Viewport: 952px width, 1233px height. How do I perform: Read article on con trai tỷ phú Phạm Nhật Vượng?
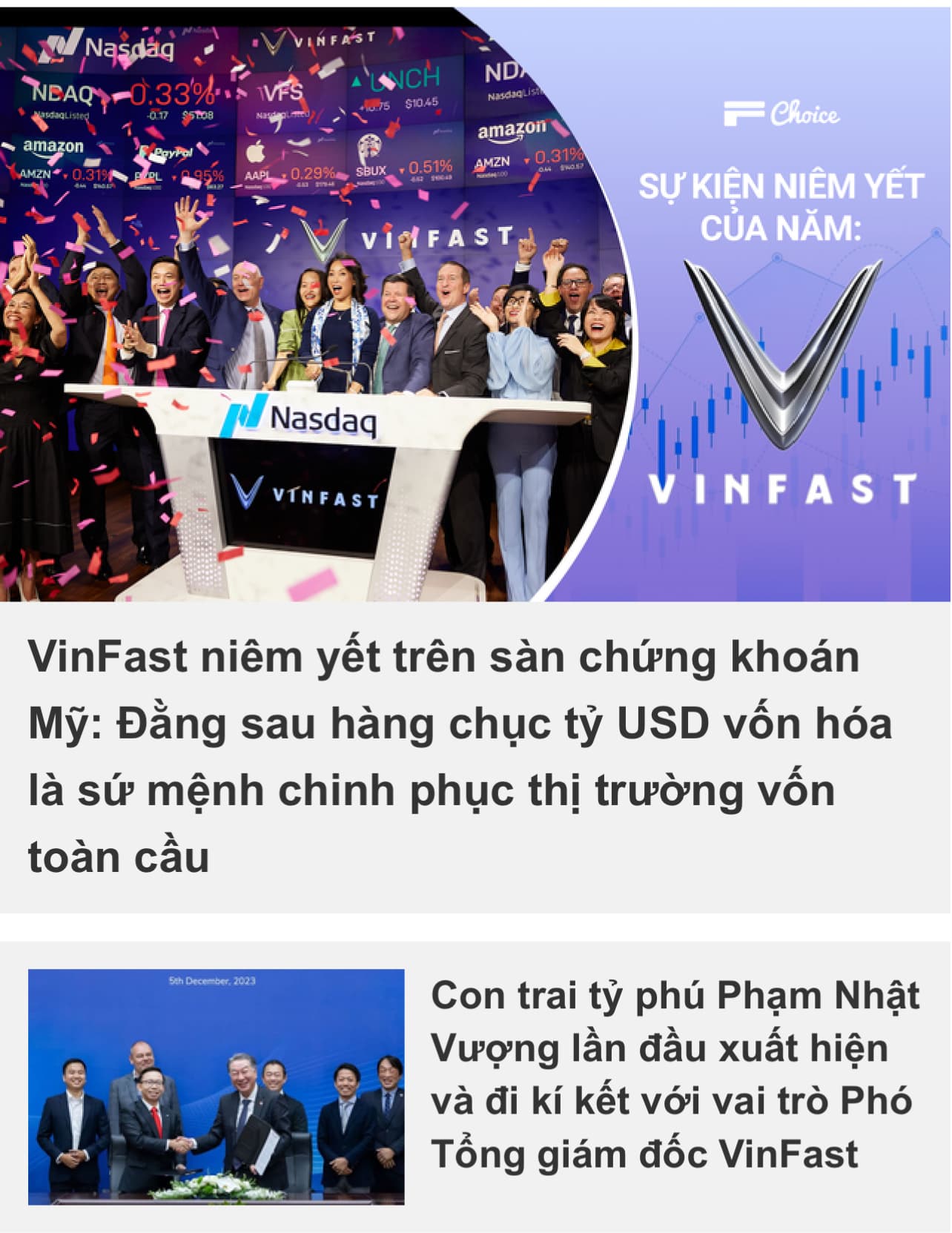click(x=675, y=1075)
